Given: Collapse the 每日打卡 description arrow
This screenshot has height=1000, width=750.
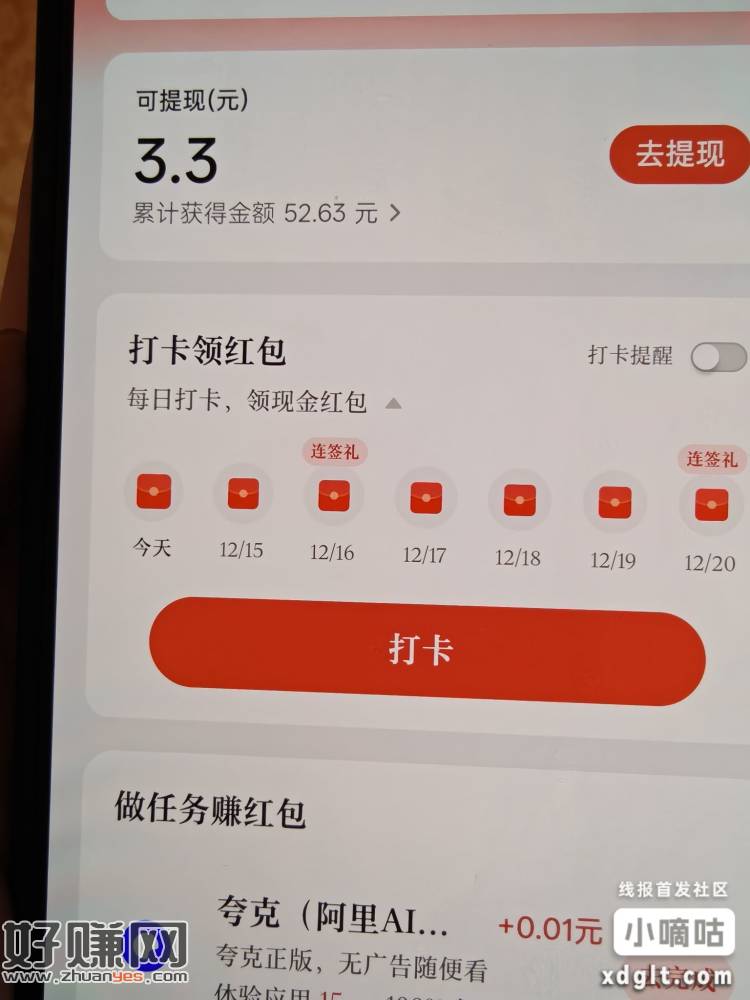Looking at the screenshot, I should point(393,404).
